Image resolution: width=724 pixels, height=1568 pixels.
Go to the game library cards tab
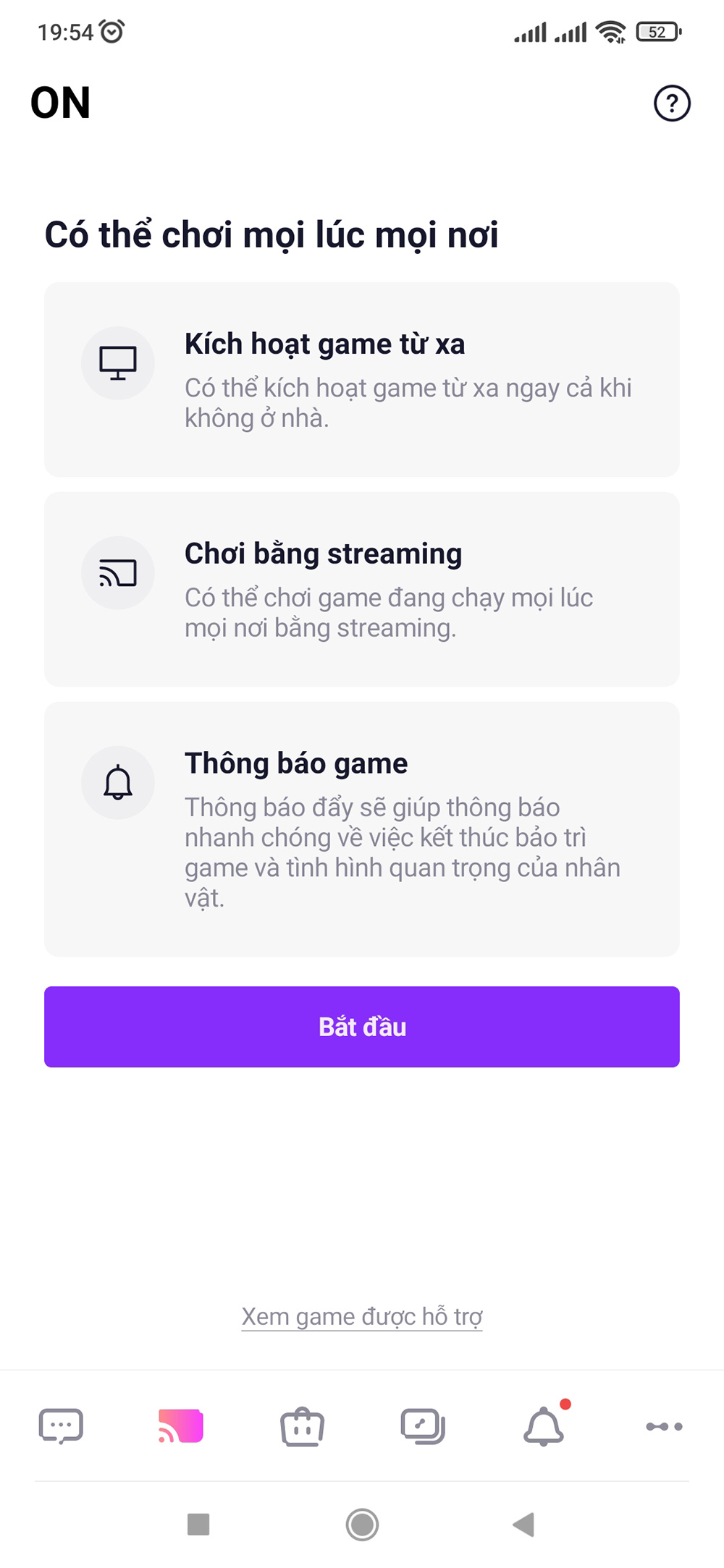pos(423,1426)
